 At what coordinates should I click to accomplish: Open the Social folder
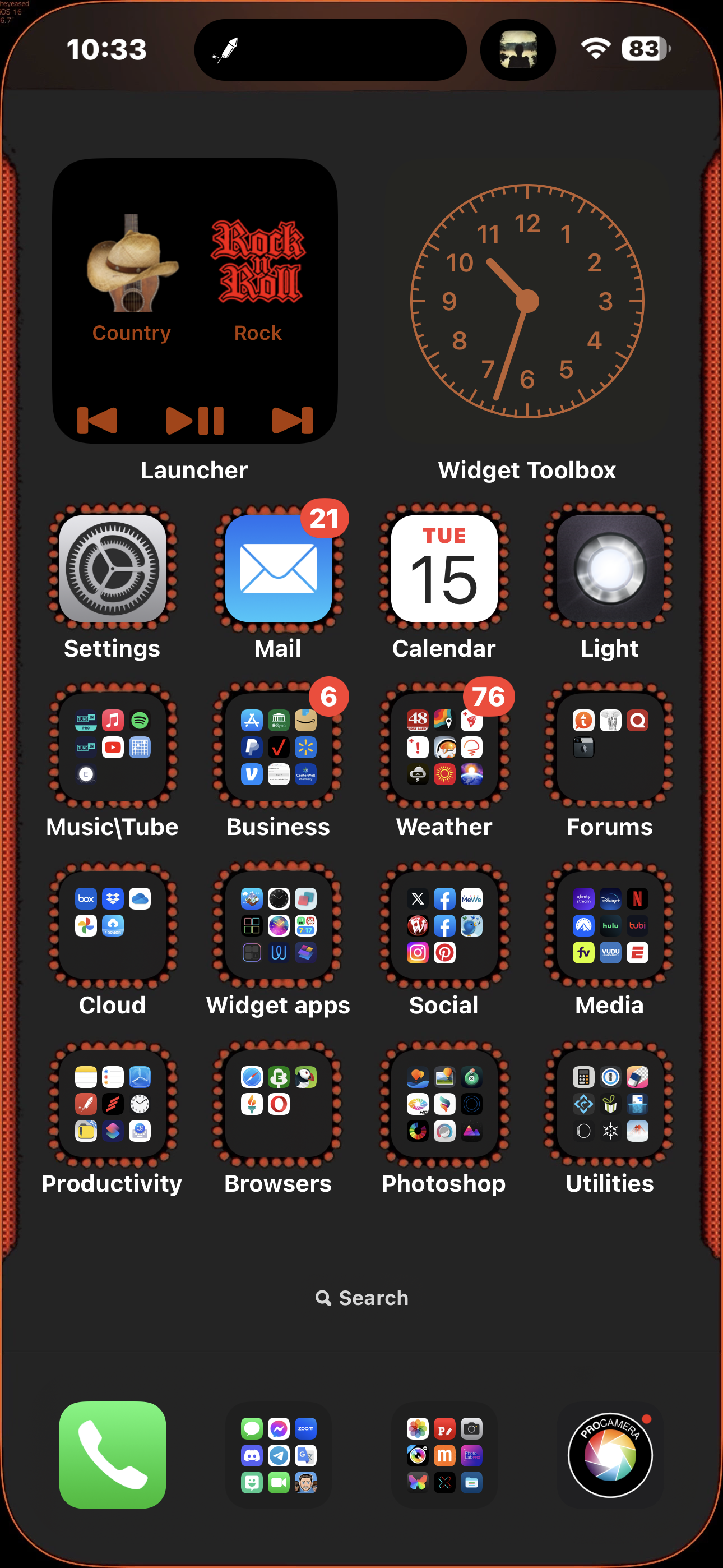click(444, 925)
